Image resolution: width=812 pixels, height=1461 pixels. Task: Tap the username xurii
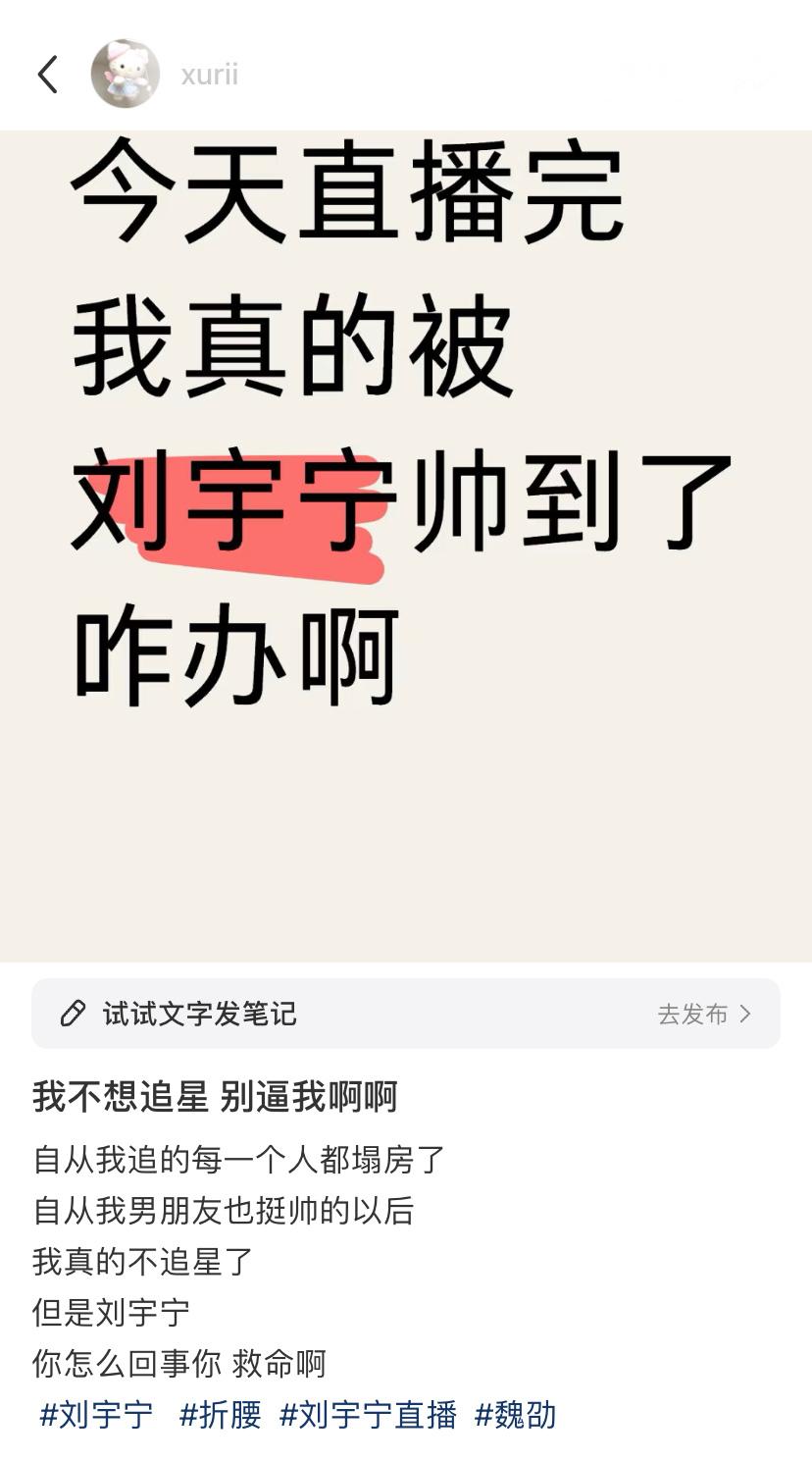point(210,75)
